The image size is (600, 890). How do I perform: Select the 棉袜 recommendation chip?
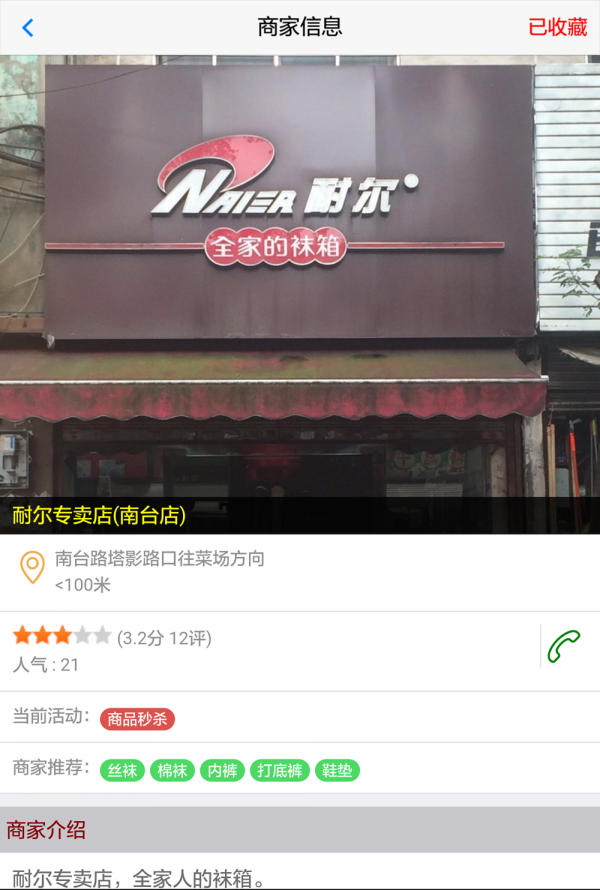coord(175,770)
